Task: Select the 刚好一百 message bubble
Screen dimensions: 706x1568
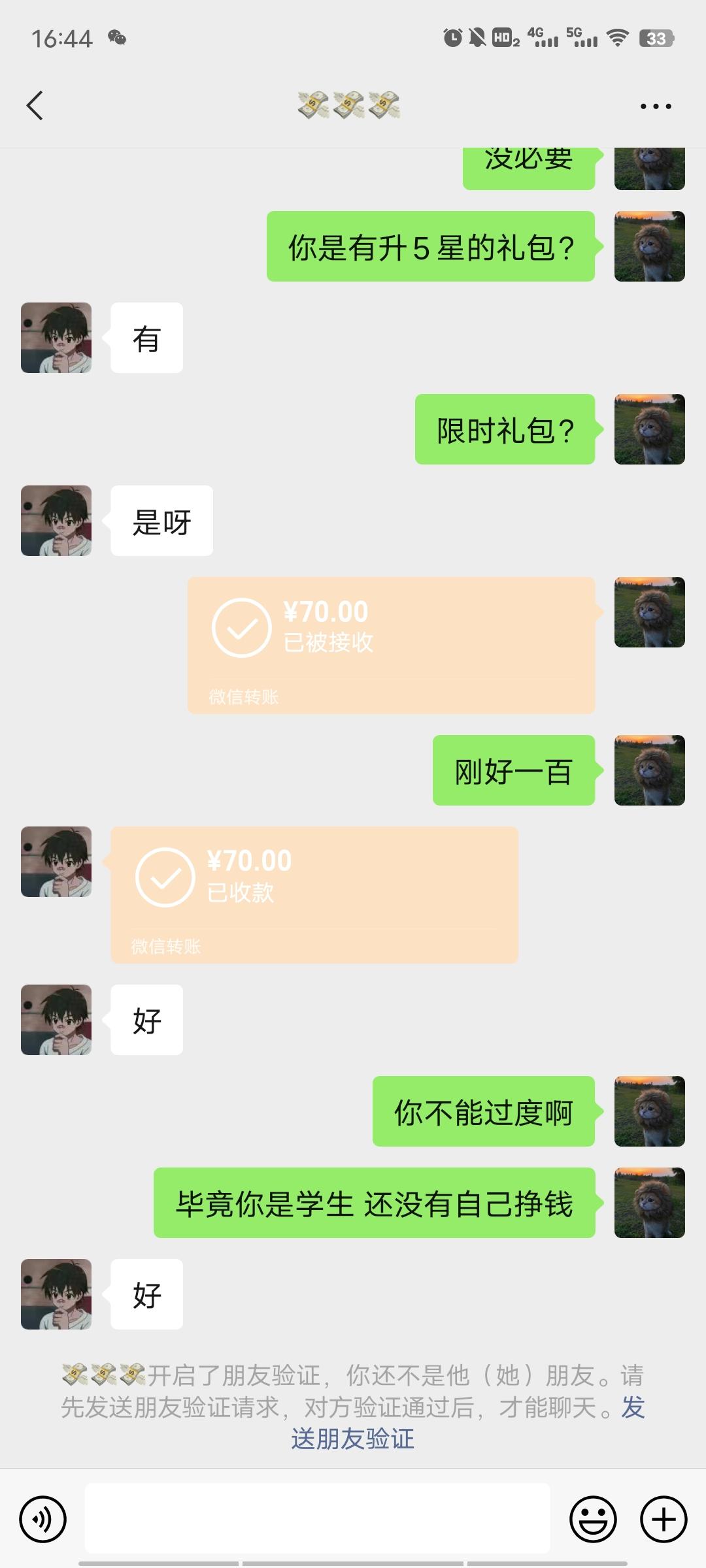Action: (513, 771)
